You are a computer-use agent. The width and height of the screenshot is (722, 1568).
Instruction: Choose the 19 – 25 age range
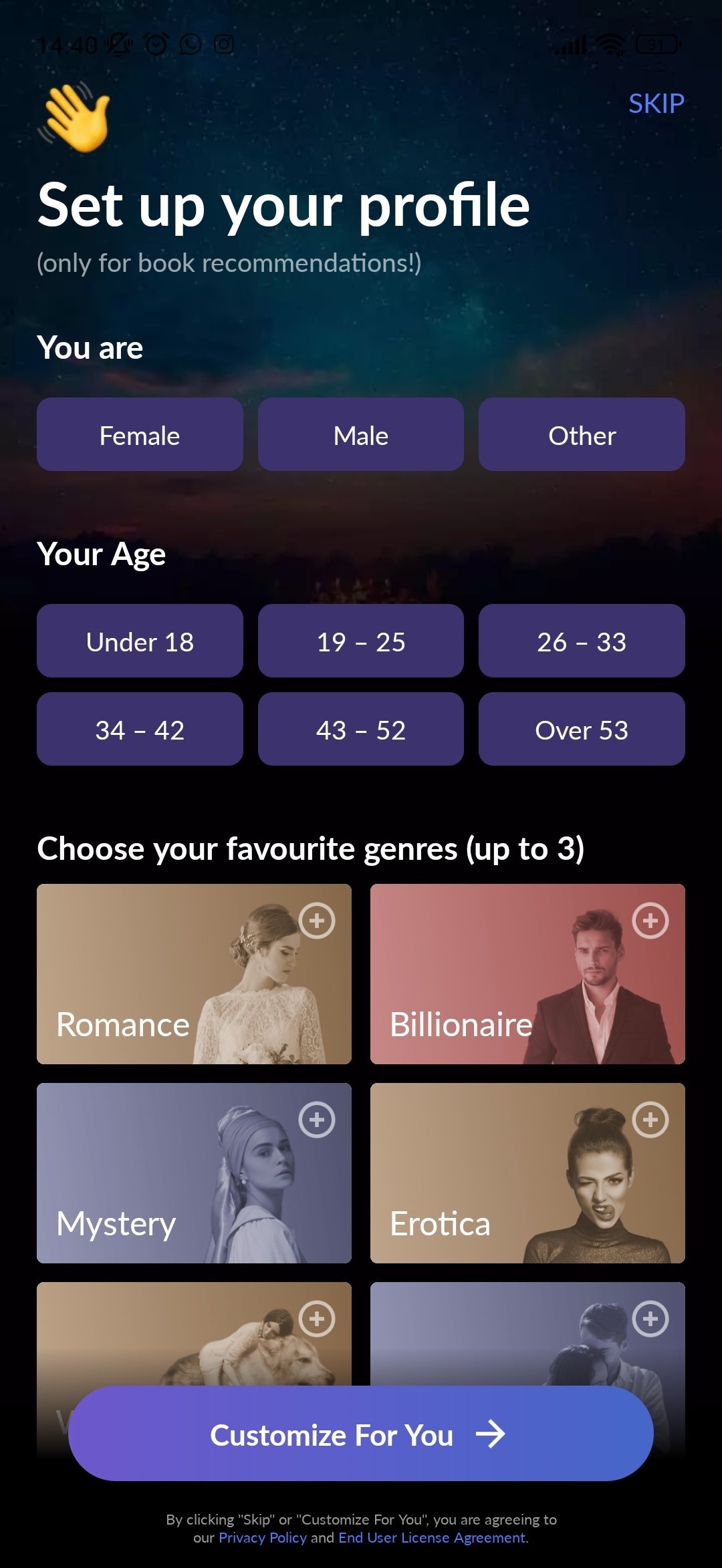click(x=361, y=641)
